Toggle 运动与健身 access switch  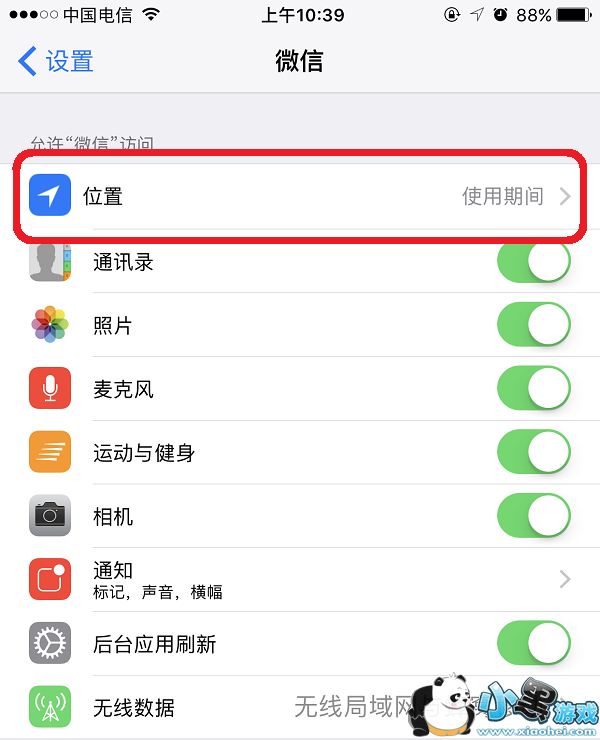pyautogui.click(x=534, y=453)
